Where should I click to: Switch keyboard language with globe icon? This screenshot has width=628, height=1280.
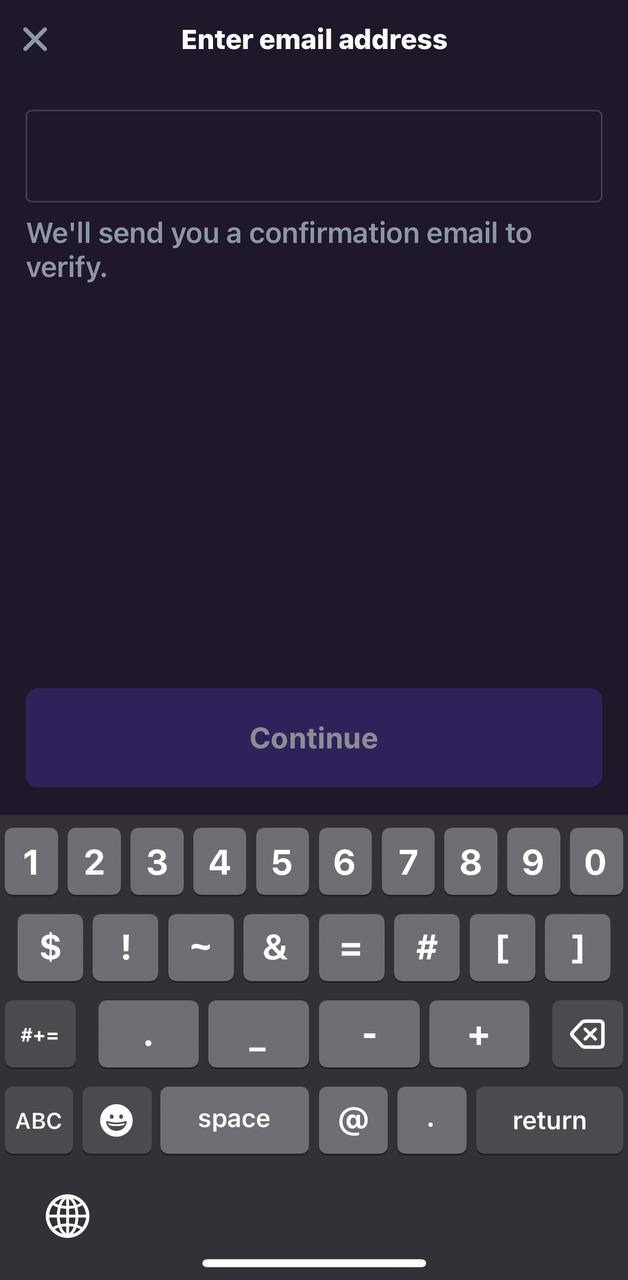[x=68, y=1216]
